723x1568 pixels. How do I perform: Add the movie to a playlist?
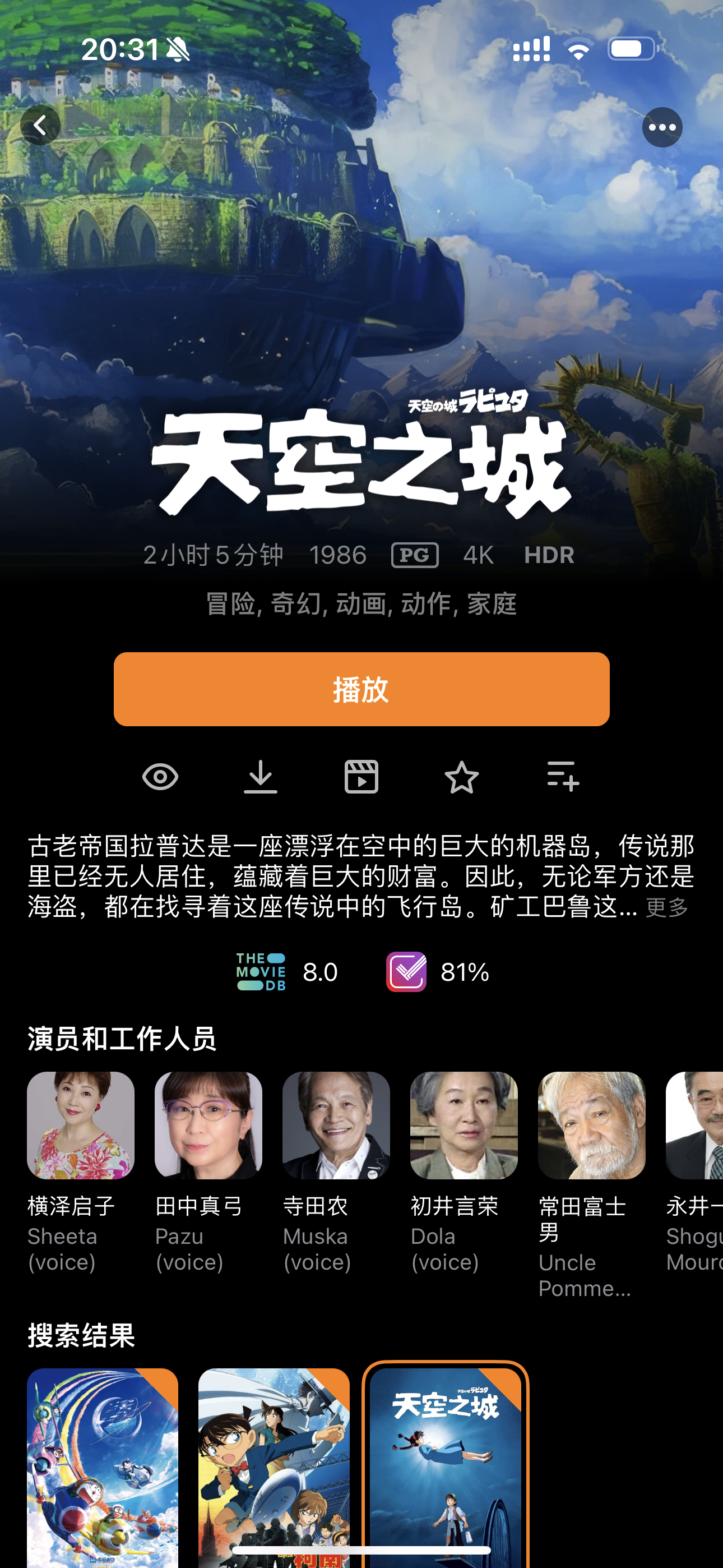(x=563, y=777)
